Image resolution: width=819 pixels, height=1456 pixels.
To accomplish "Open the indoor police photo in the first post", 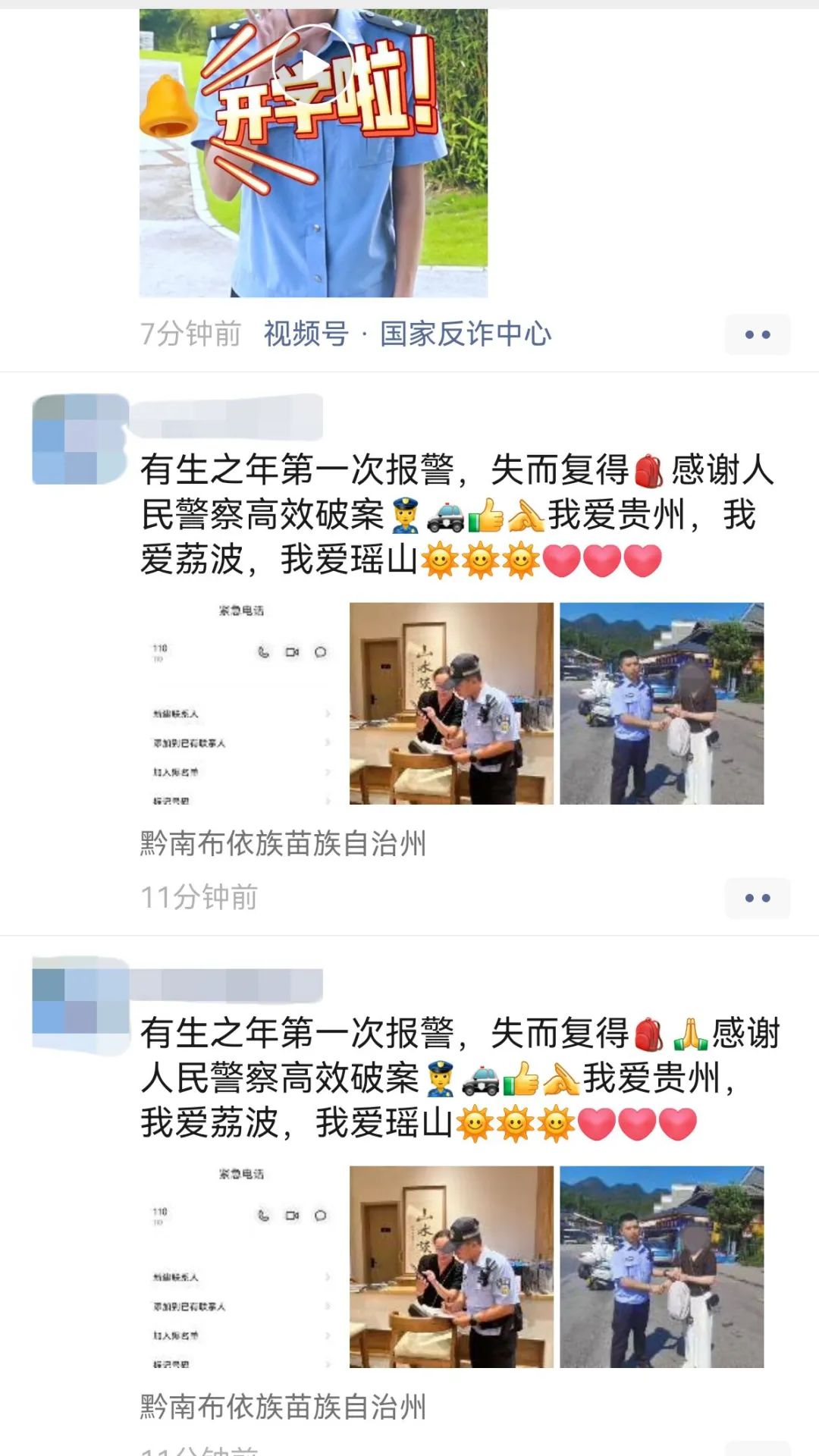I will [451, 703].
